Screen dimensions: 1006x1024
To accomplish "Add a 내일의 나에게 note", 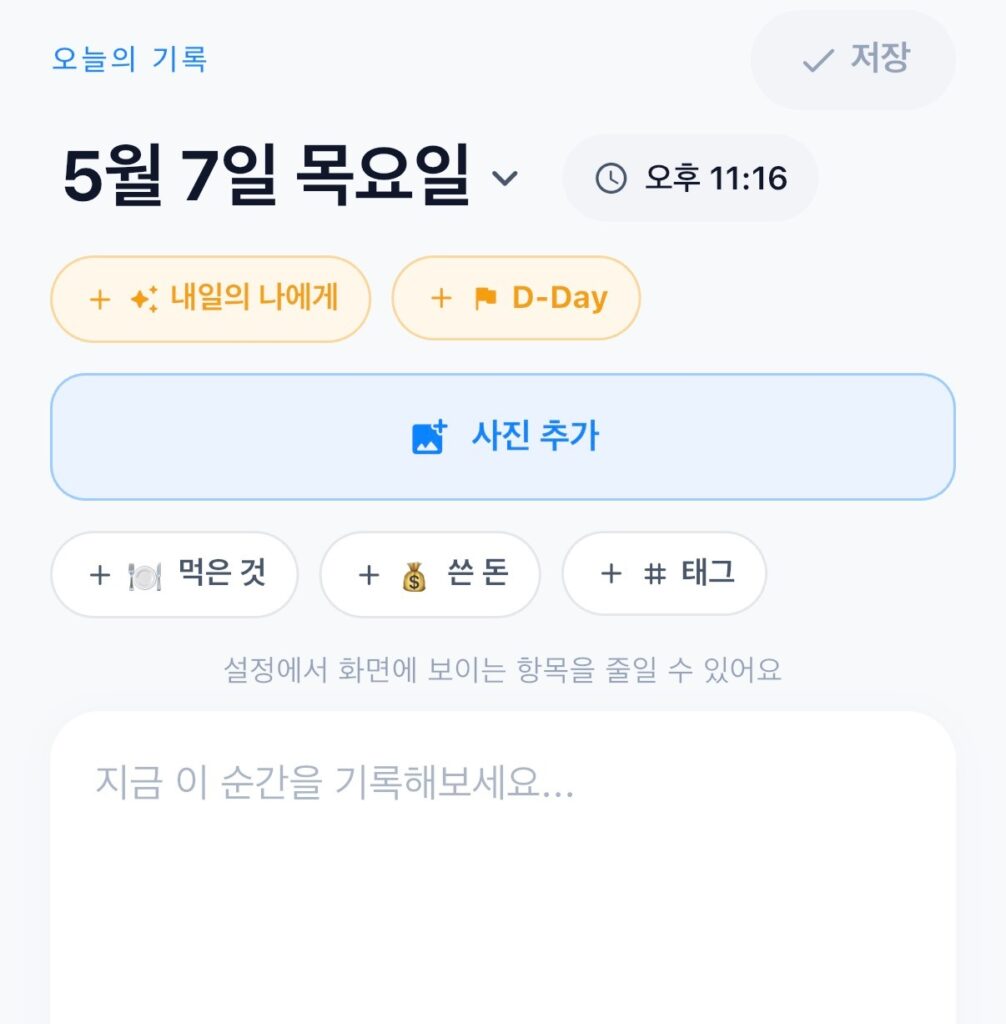I will [211, 299].
